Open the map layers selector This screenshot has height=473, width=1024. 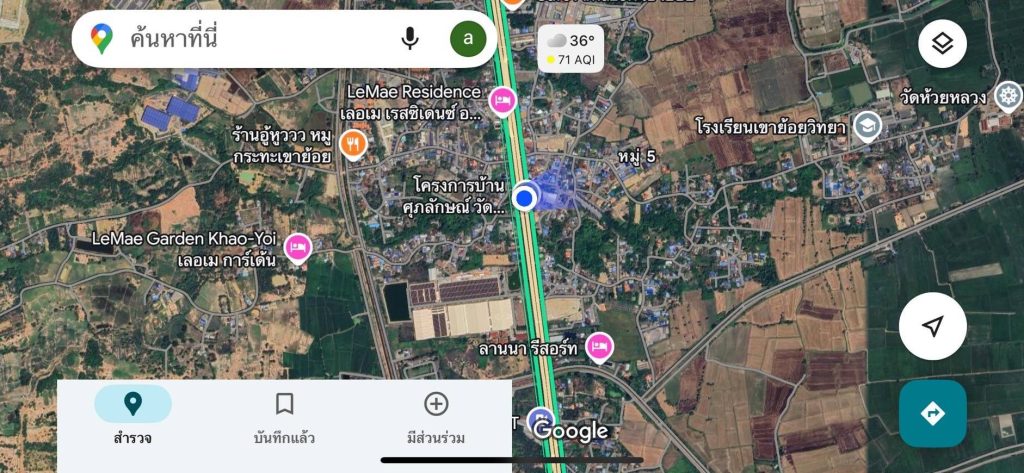click(943, 44)
